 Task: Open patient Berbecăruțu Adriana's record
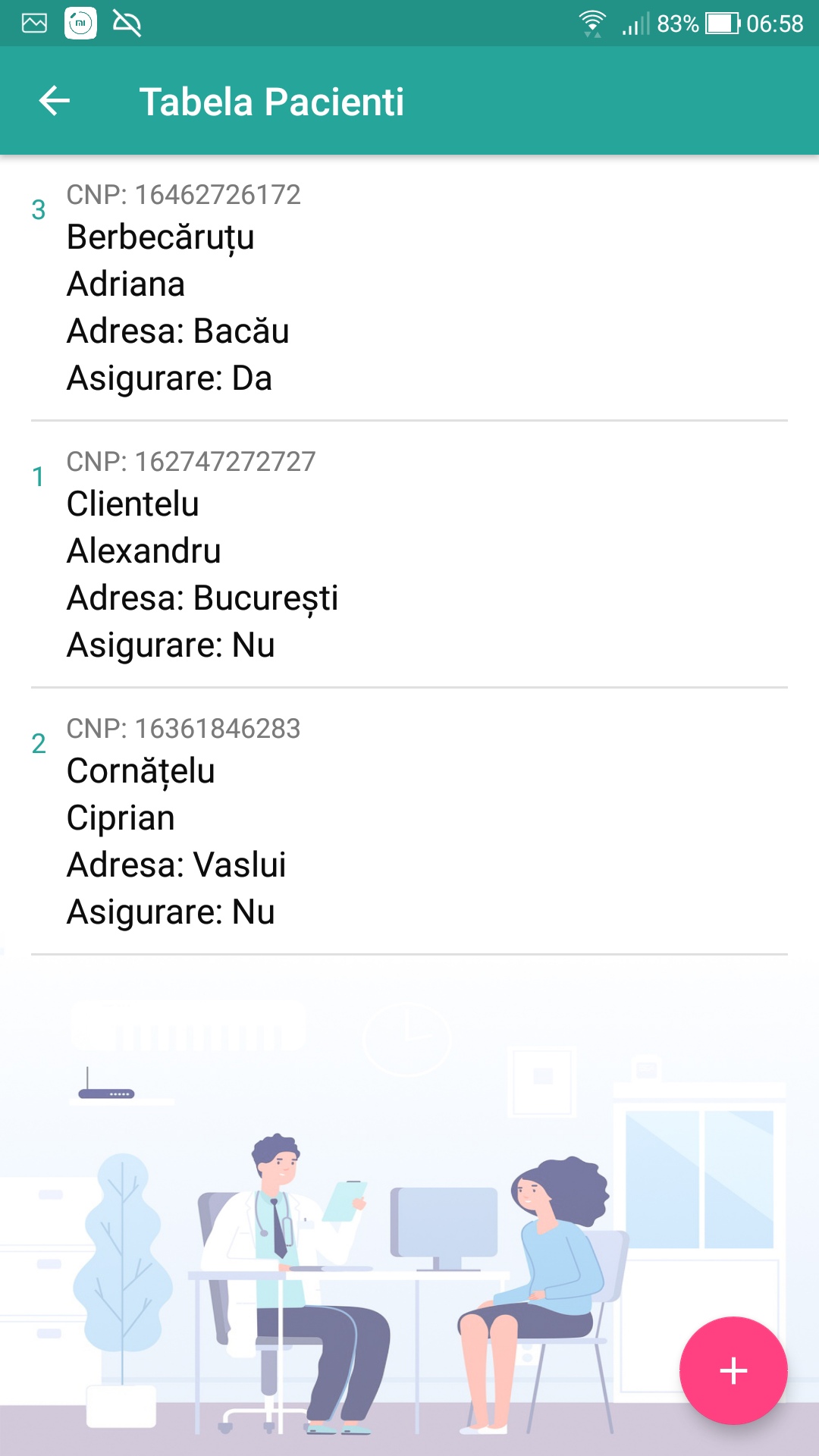coord(409,287)
